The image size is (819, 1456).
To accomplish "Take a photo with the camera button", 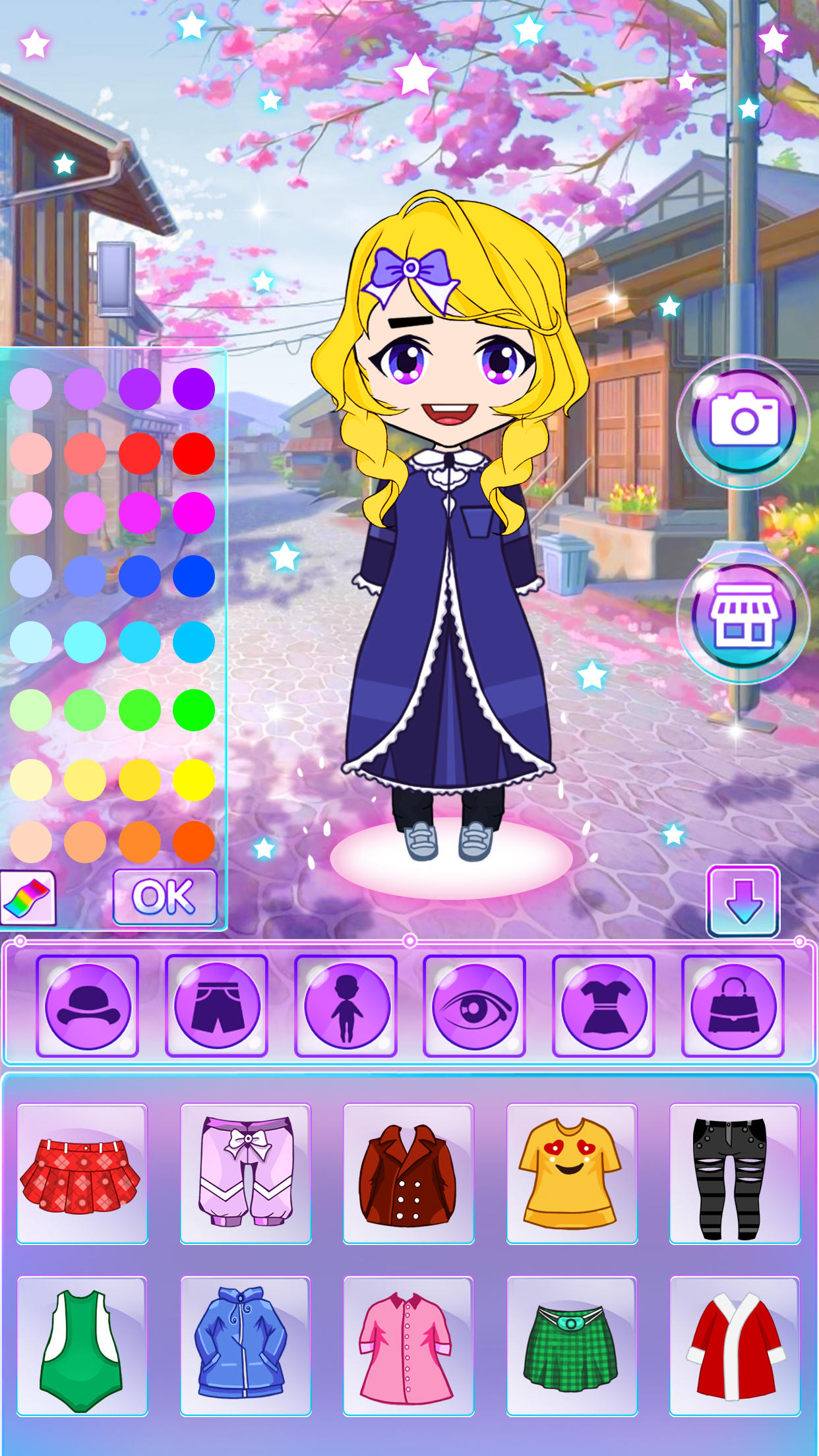I will pos(743,421).
